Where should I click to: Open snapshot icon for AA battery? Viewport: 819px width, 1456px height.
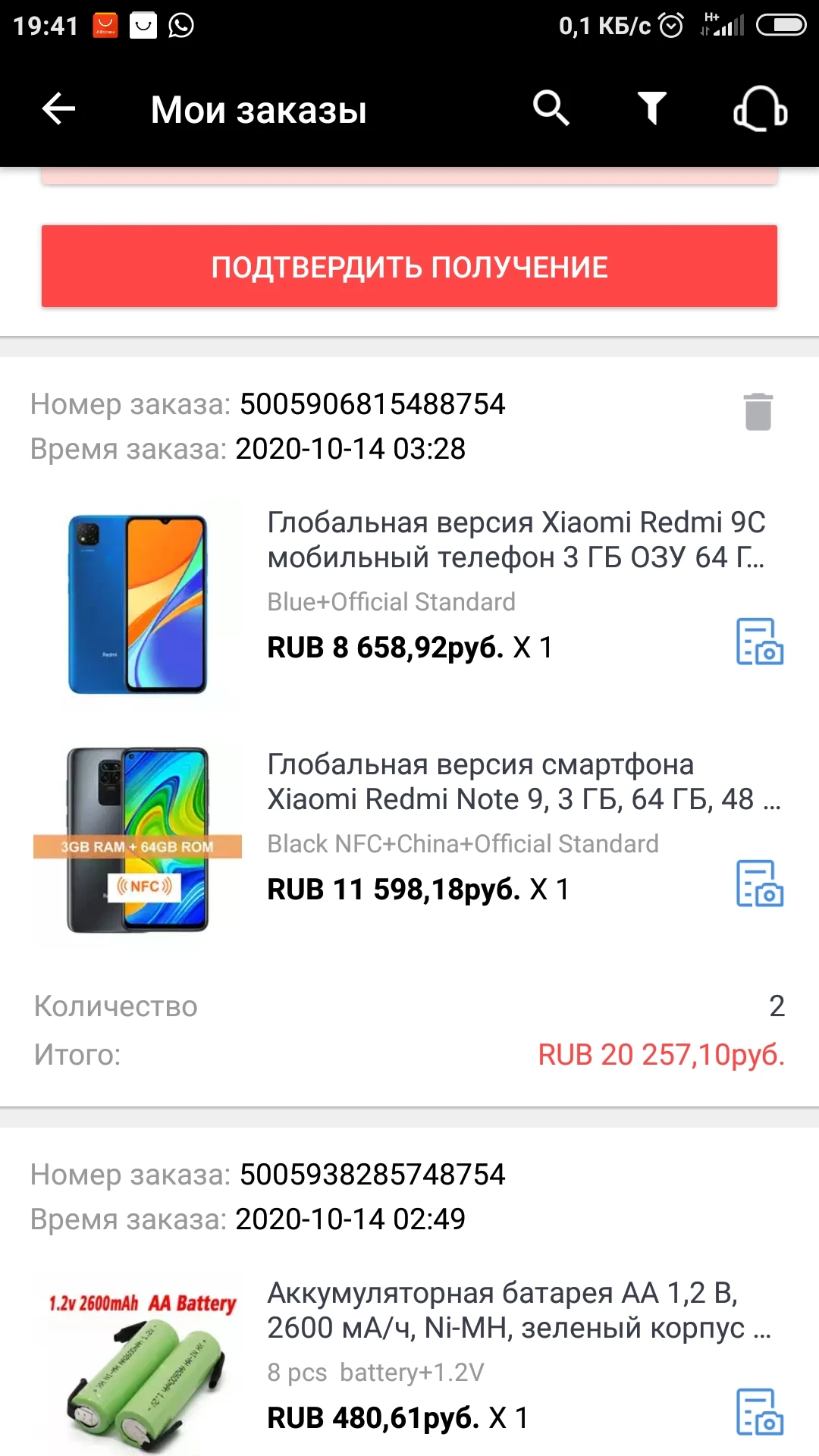click(759, 1412)
